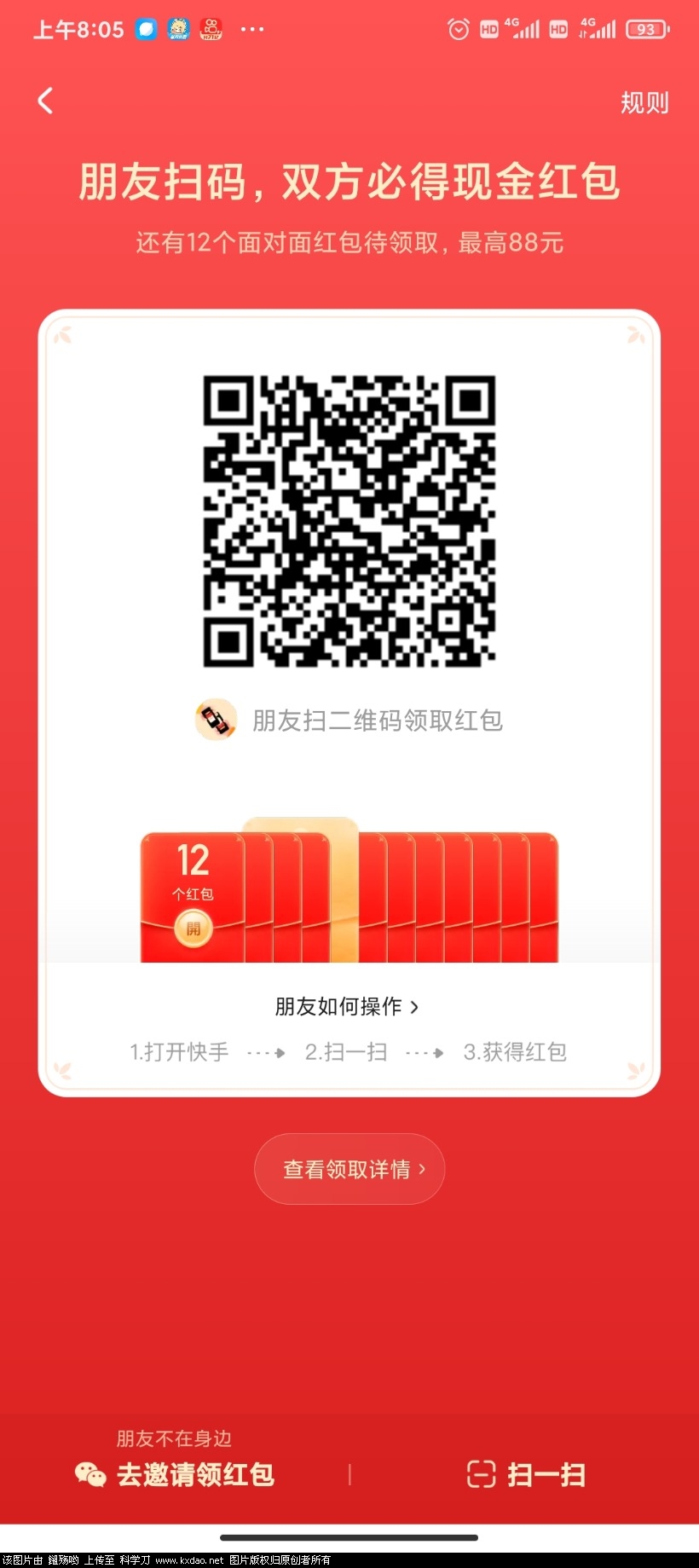Tap the 4G signal bars indicator

click(x=523, y=28)
